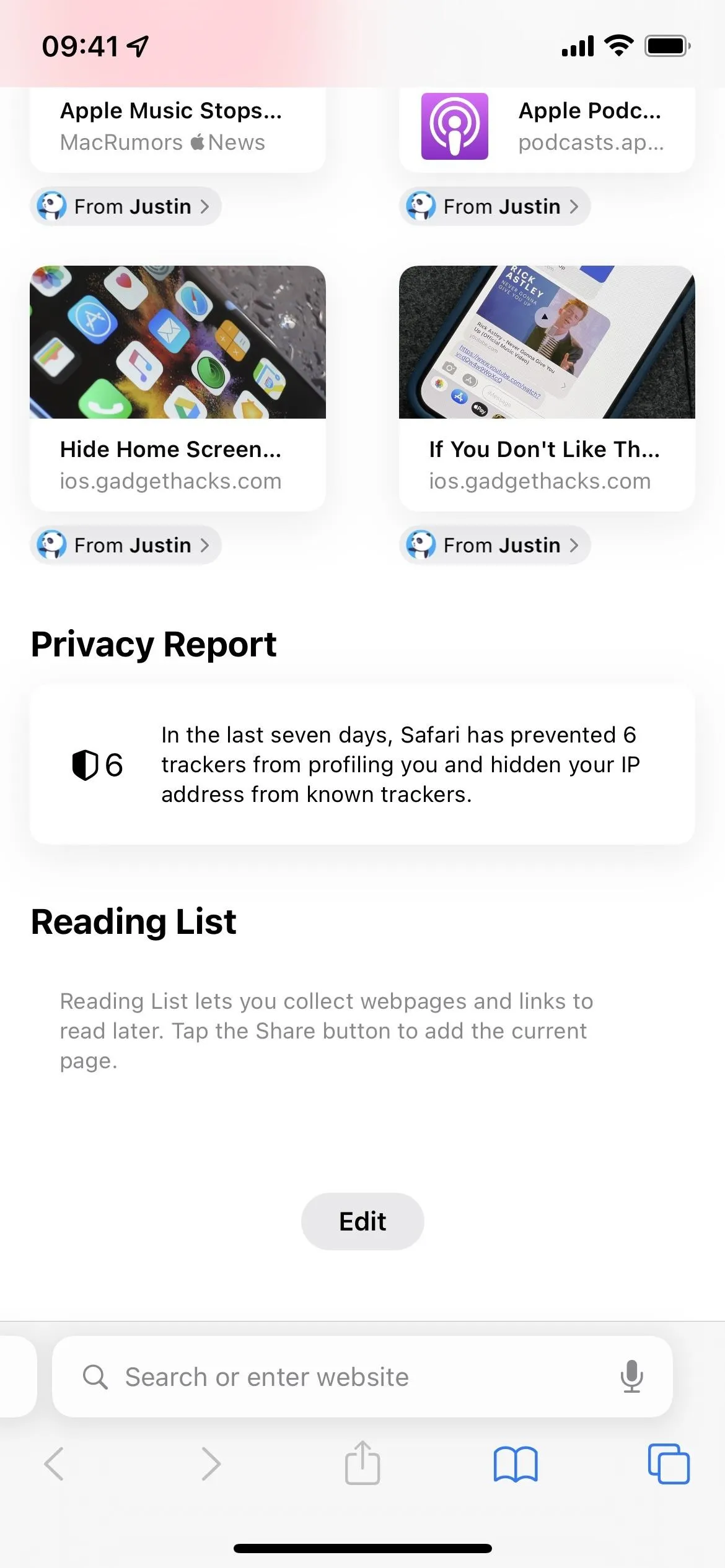Screen dimensions: 725x1568
Task: Focus the Search or enter website field
Action: click(x=362, y=1377)
